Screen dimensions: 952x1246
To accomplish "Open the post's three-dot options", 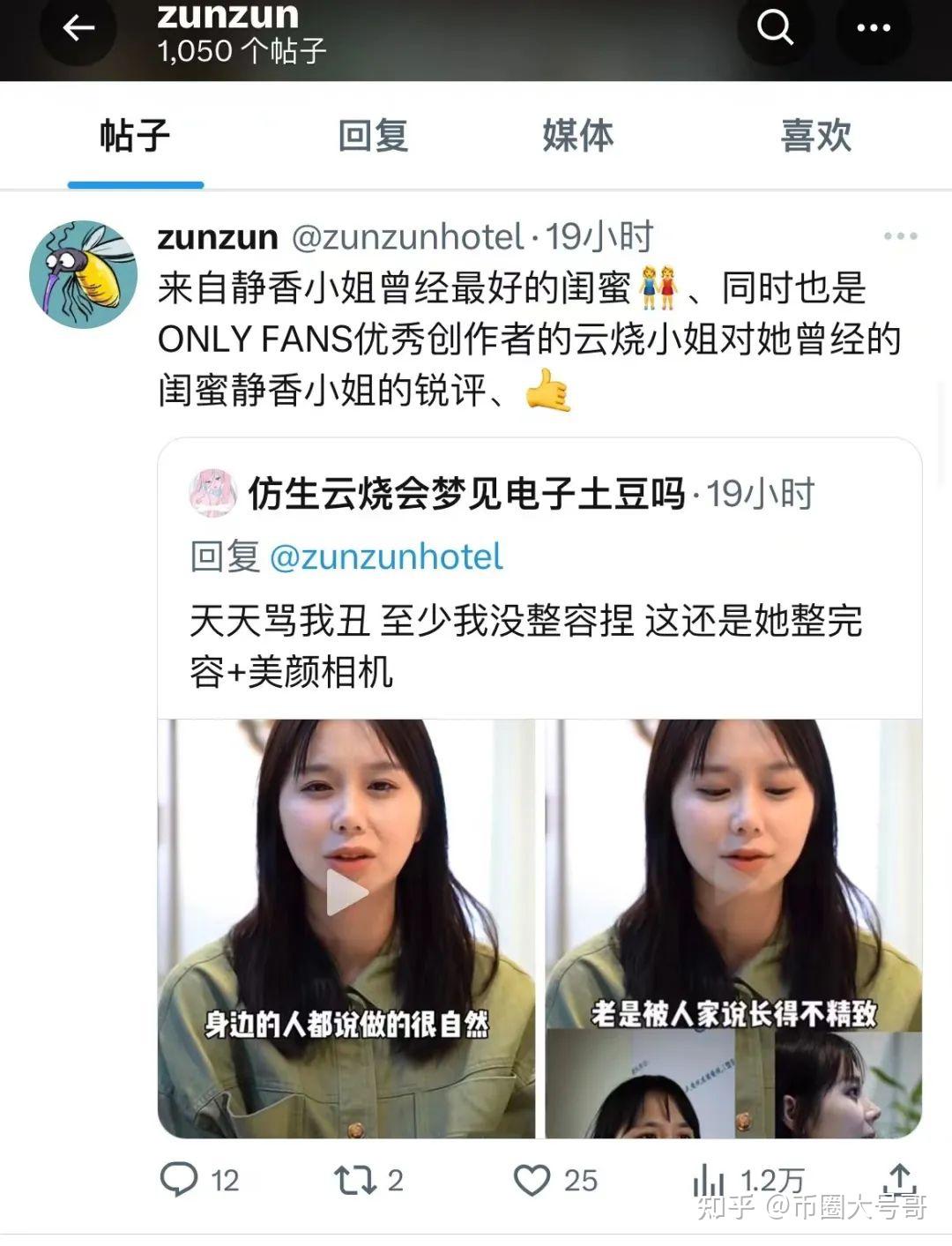I will click(x=900, y=236).
